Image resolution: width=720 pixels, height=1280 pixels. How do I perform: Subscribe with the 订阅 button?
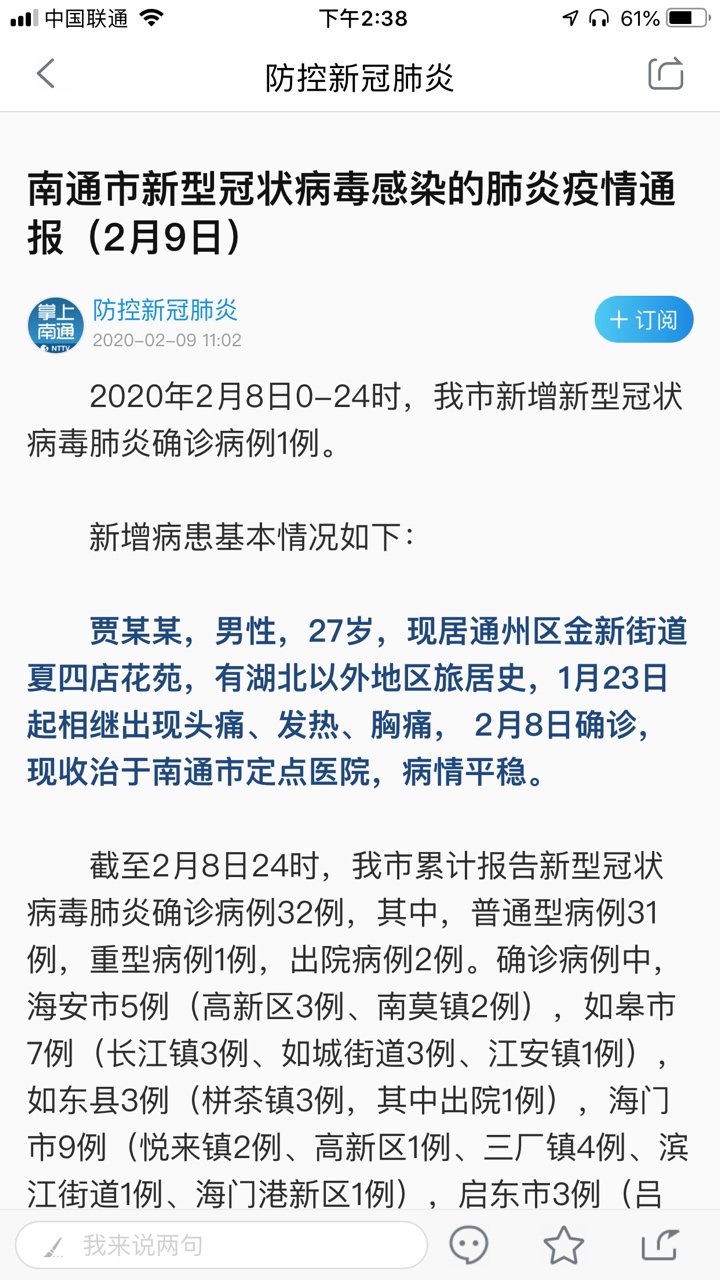tap(643, 320)
